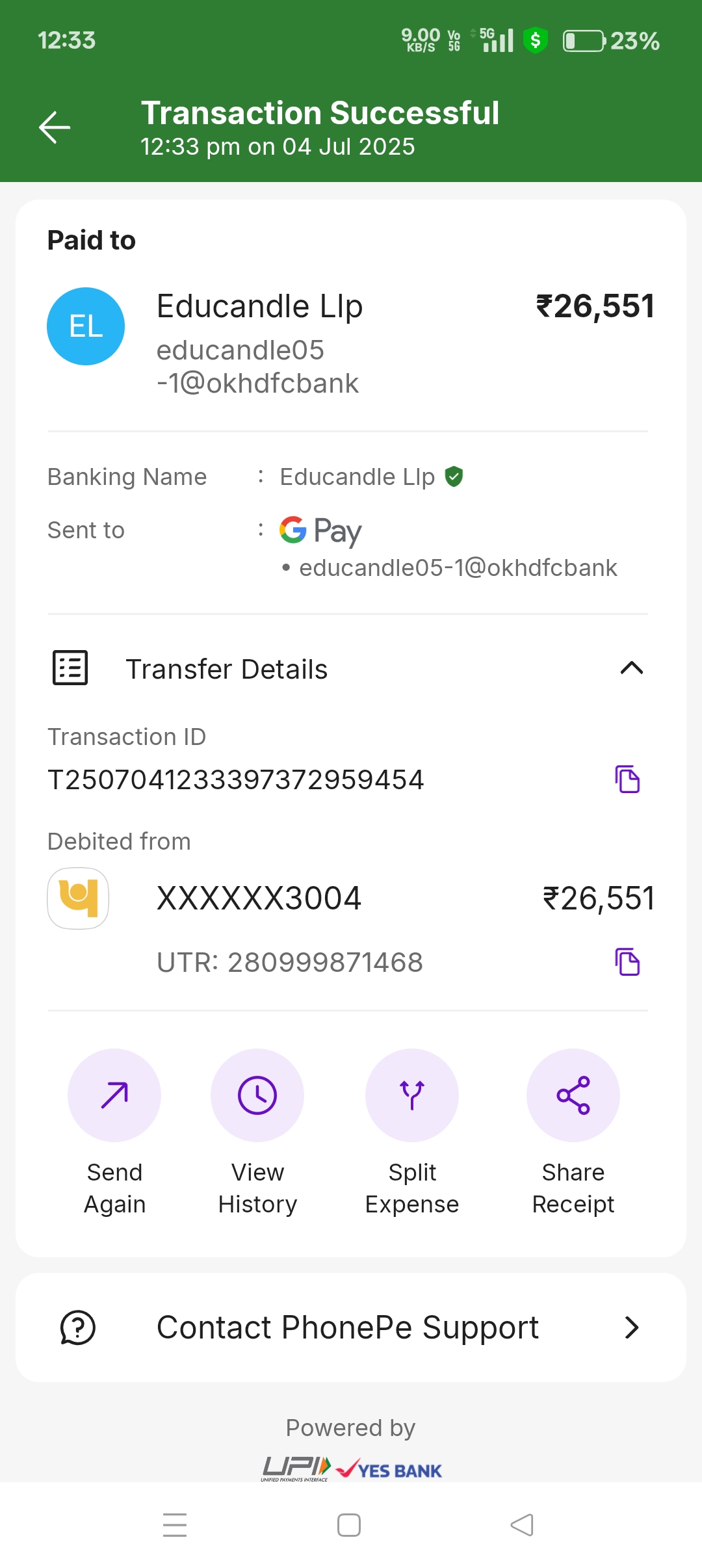Copy the UTR number
This screenshot has height=1568, width=702.
627,961
